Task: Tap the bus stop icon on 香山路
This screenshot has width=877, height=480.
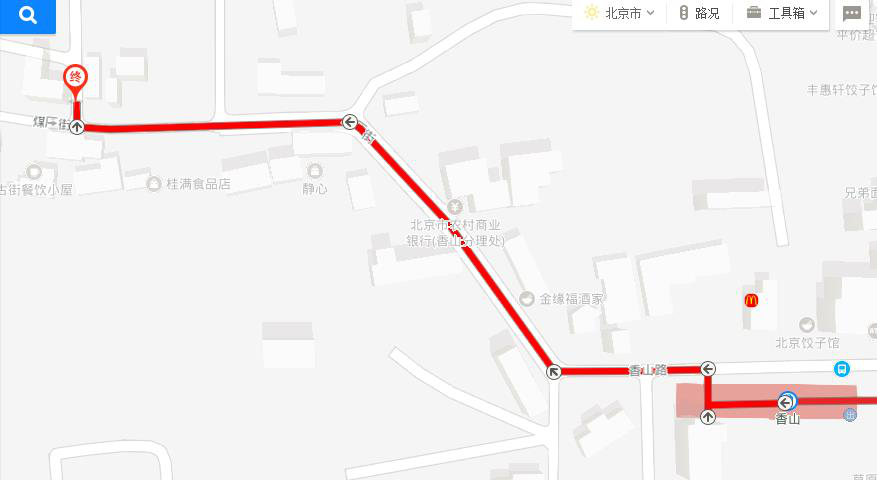Action: (842, 369)
